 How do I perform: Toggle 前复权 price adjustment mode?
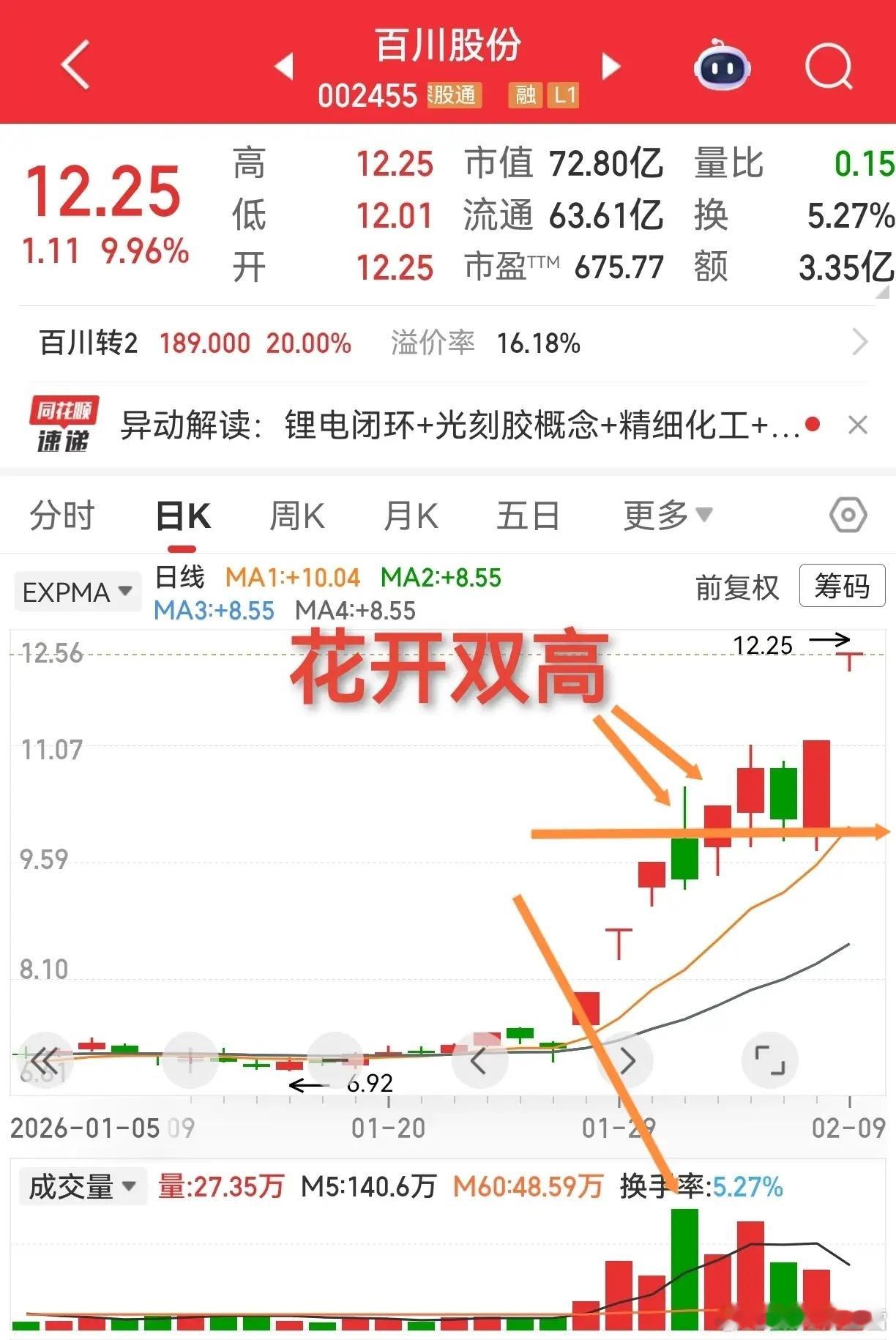tap(736, 587)
